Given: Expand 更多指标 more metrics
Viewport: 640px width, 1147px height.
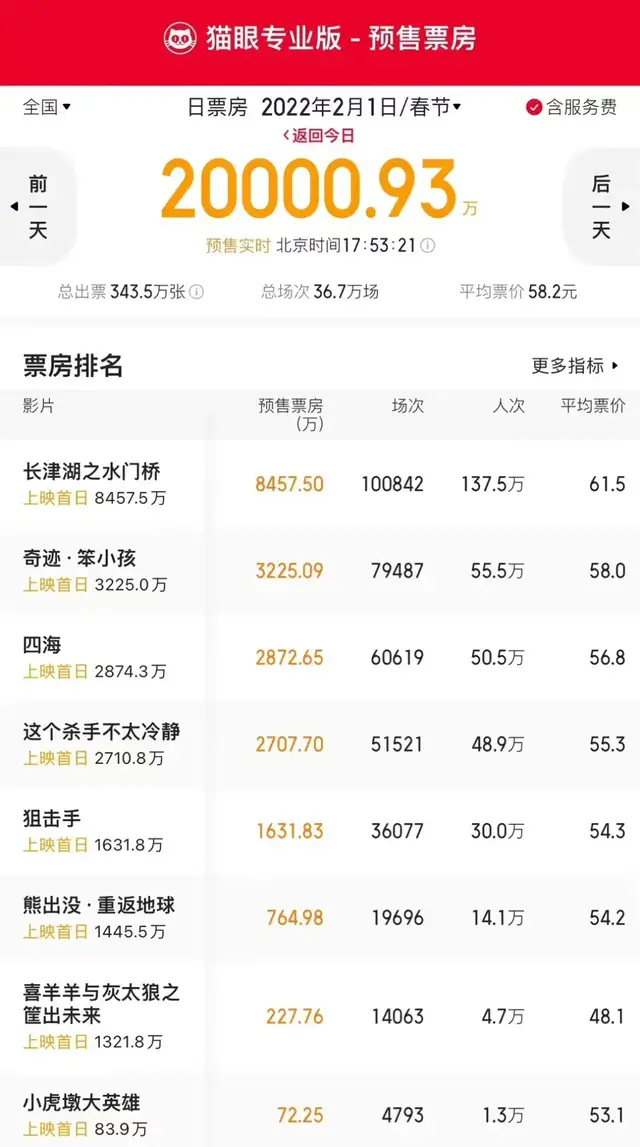Looking at the screenshot, I should (575, 366).
